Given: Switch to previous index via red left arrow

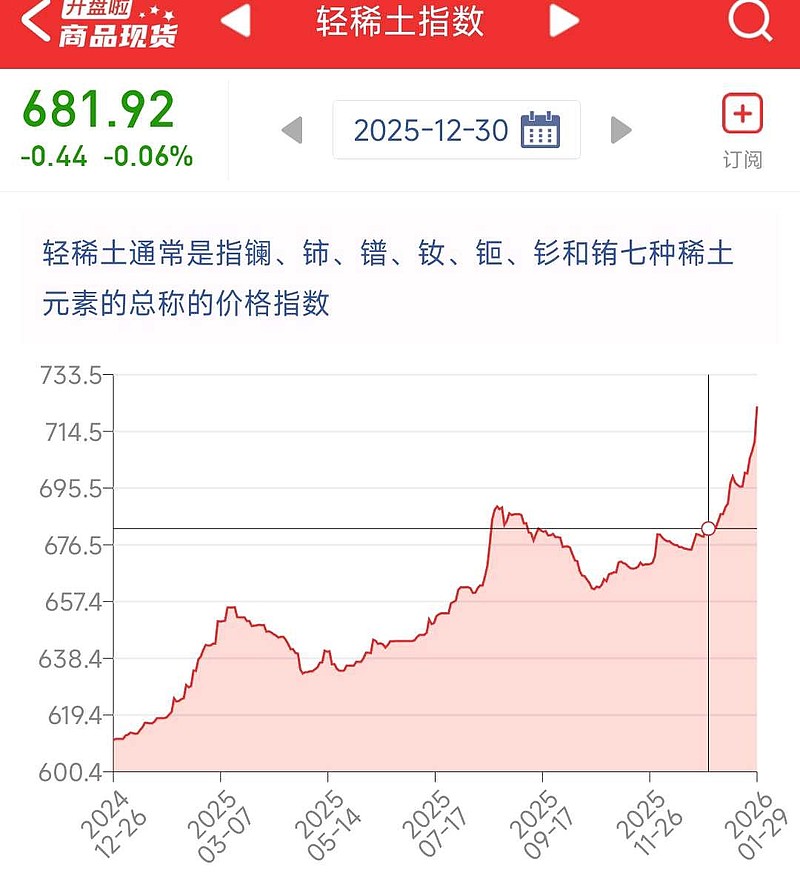Looking at the screenshot, I should 237,22.
